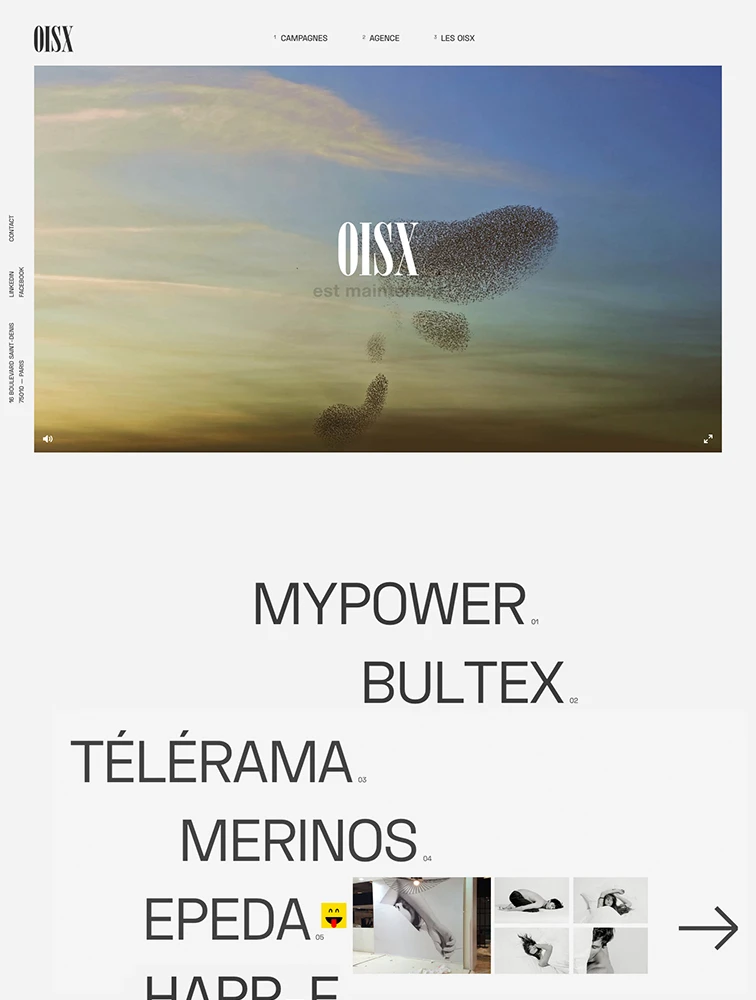The height and width of the screenshot is (1000, 756).
Task: Tap the right arrow next to the previews
Action: (707, 928)
